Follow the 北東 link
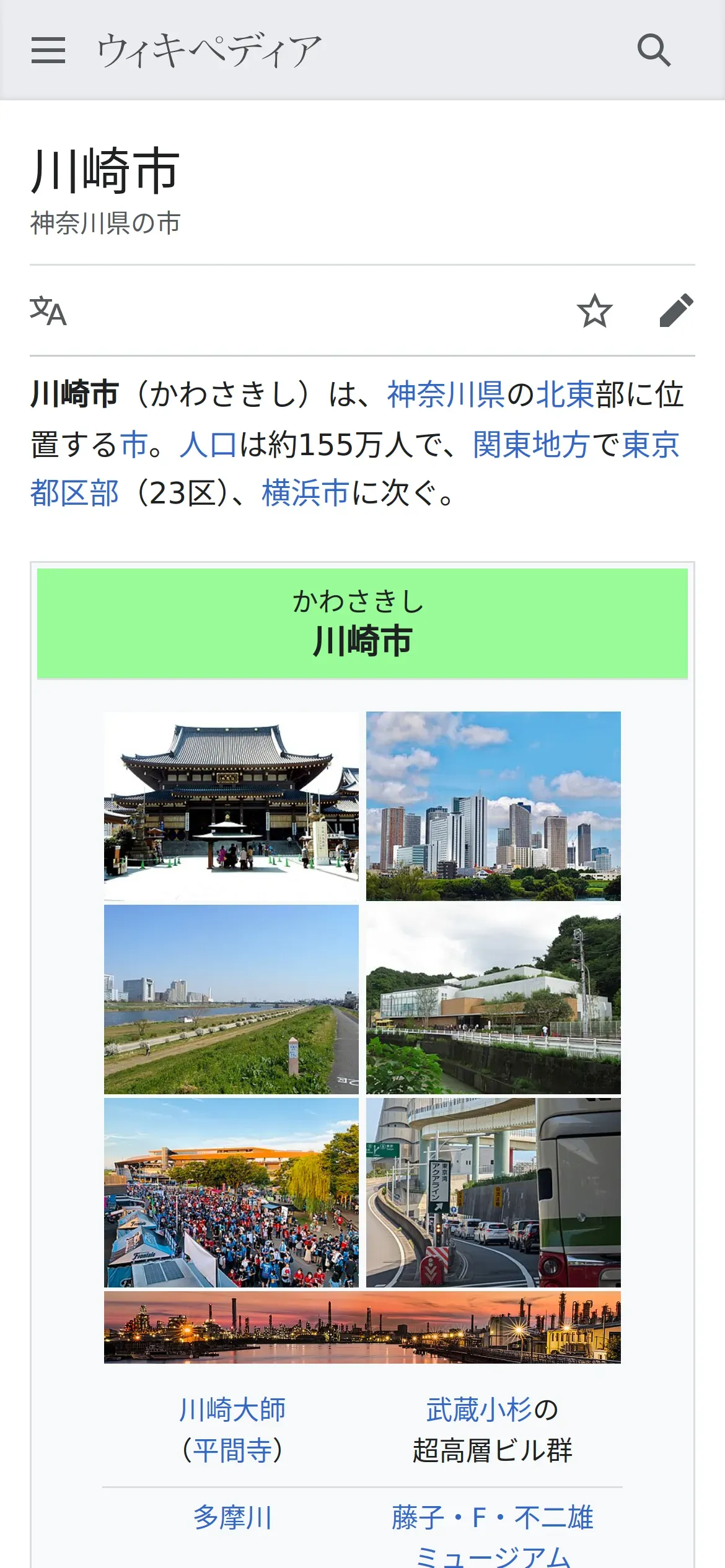 565,394
